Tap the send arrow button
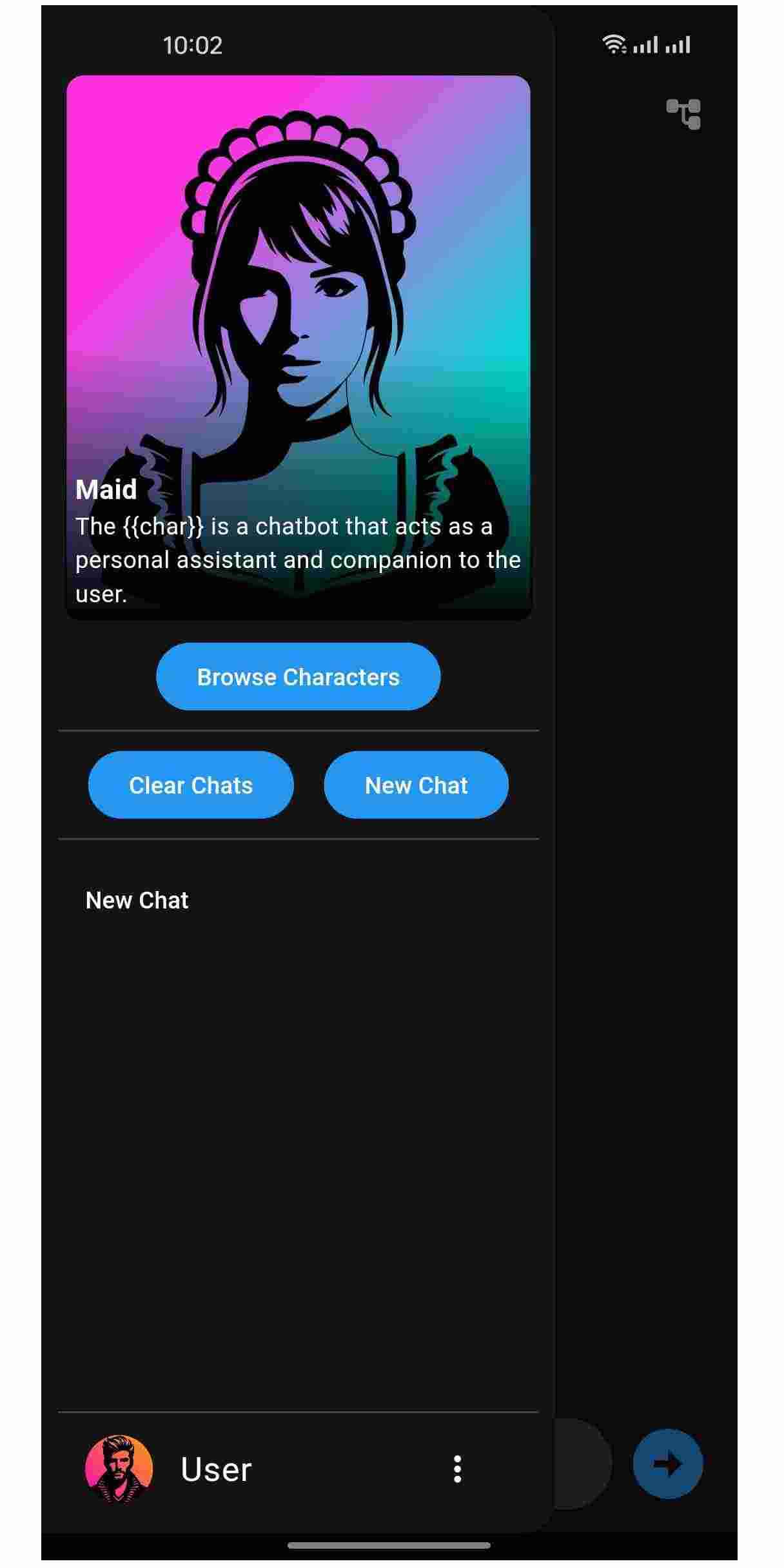The width and height of the screenshot is (784, 1568). point(667,1464)
